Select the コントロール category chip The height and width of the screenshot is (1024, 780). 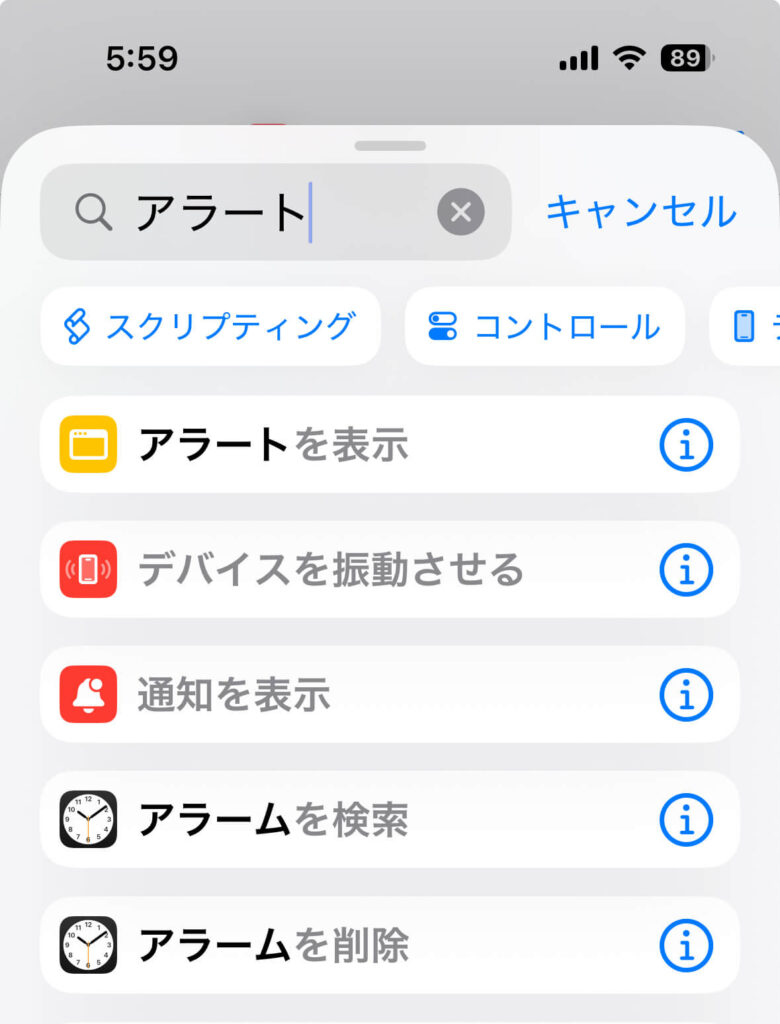(x=545, y=326)
